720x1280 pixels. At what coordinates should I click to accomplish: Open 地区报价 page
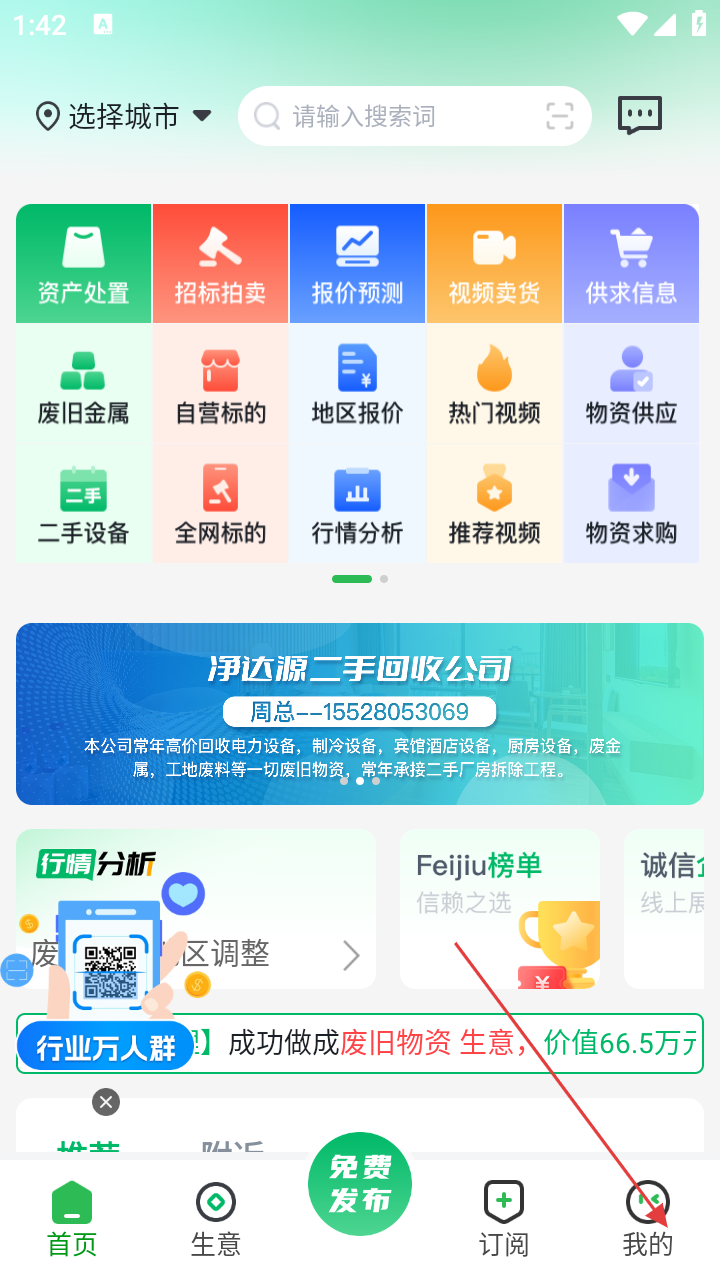point(357,385)
